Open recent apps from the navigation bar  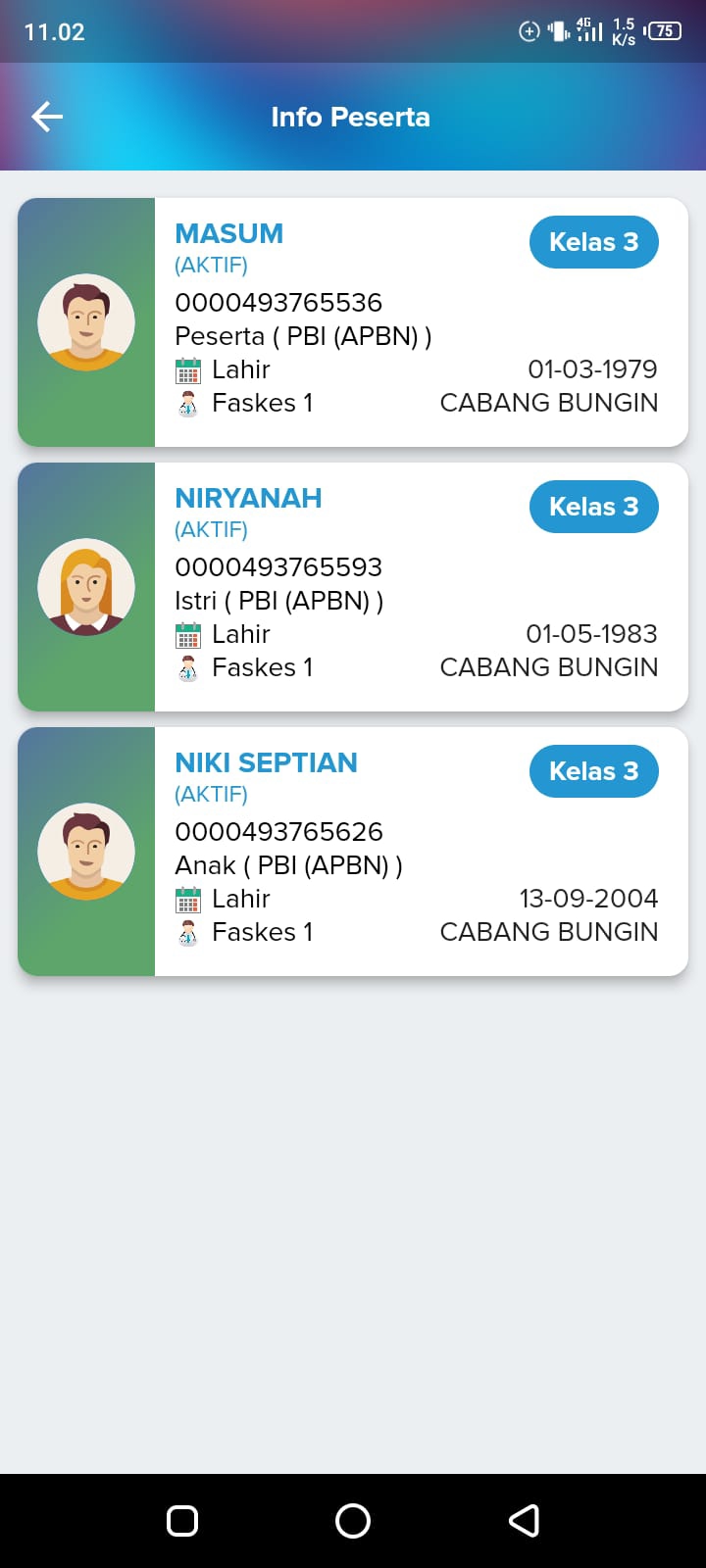182,1520
